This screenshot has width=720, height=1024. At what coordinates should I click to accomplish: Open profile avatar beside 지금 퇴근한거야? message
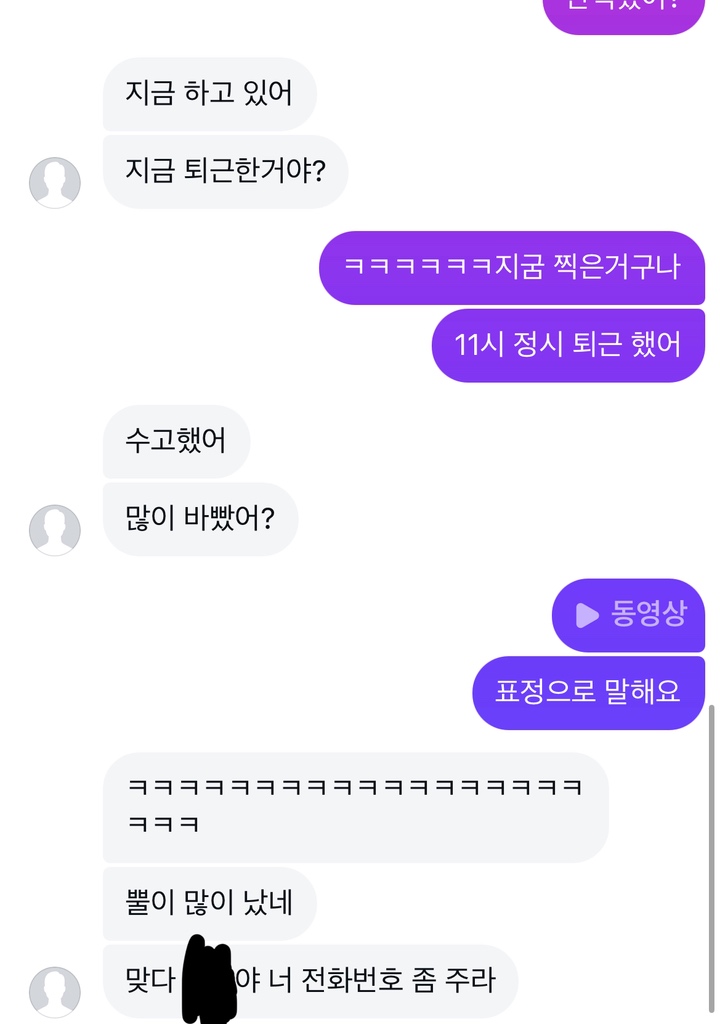click(55, 183)
